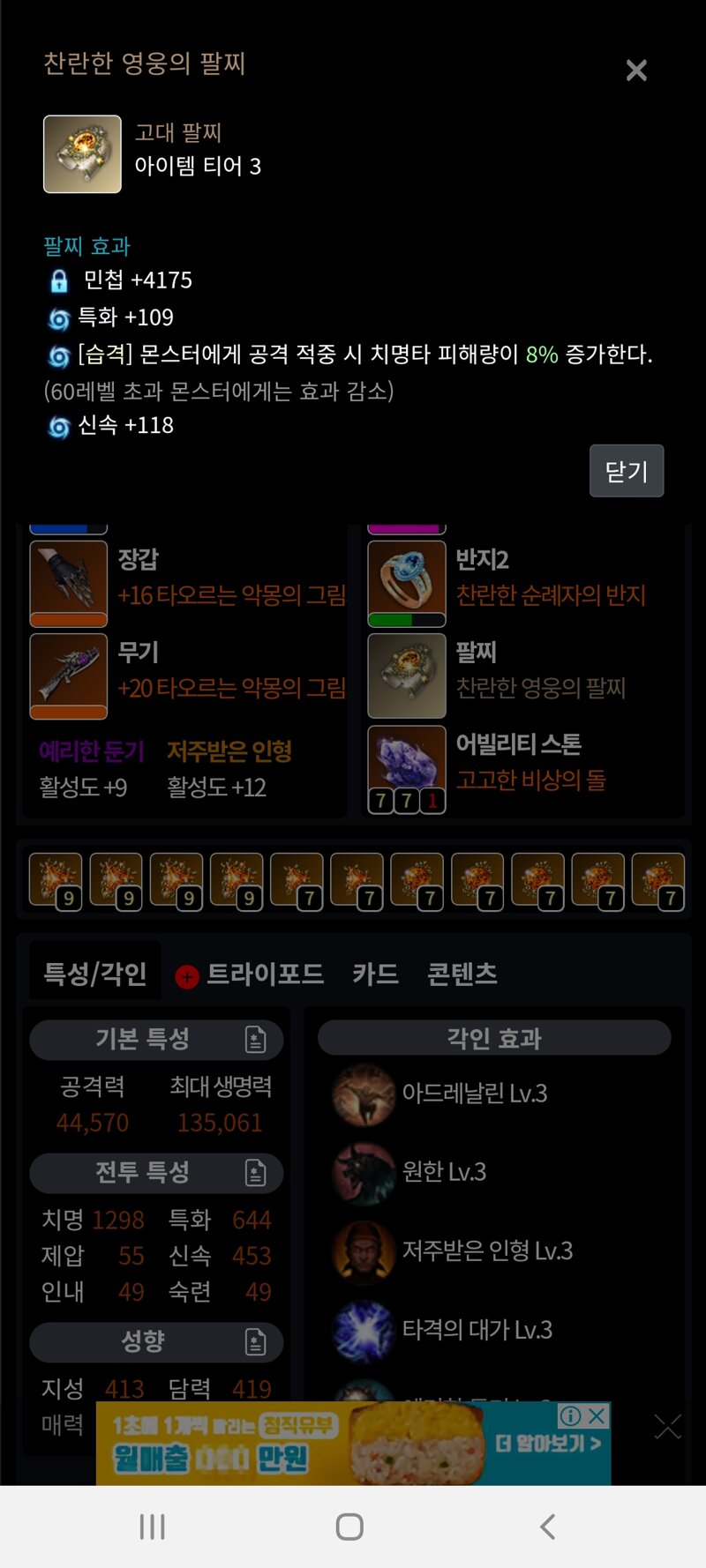View the 저주받은 인형 Lv.3 engraving
The height and width of the screenshot is (1568, 706).
(487, 1251)
